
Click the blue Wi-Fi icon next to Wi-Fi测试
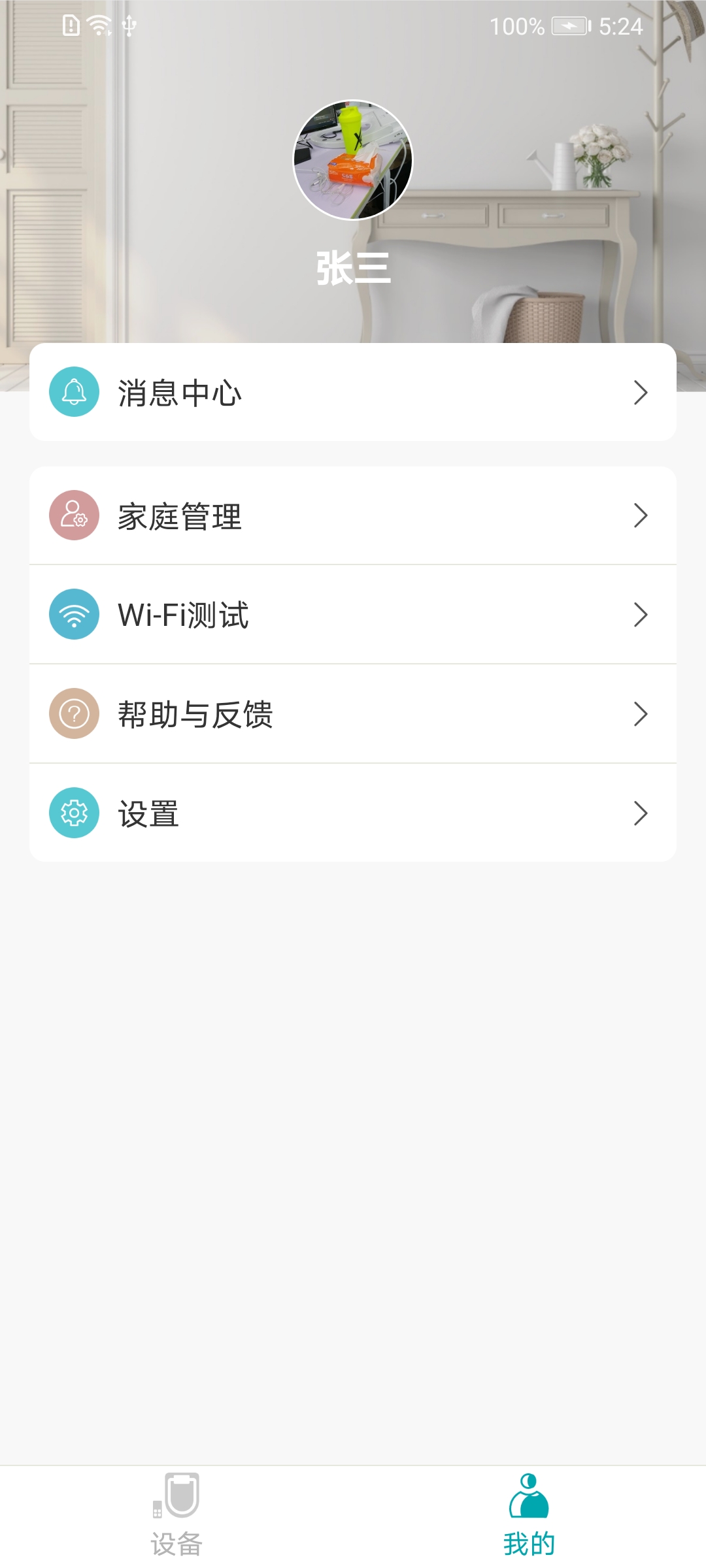73,615
